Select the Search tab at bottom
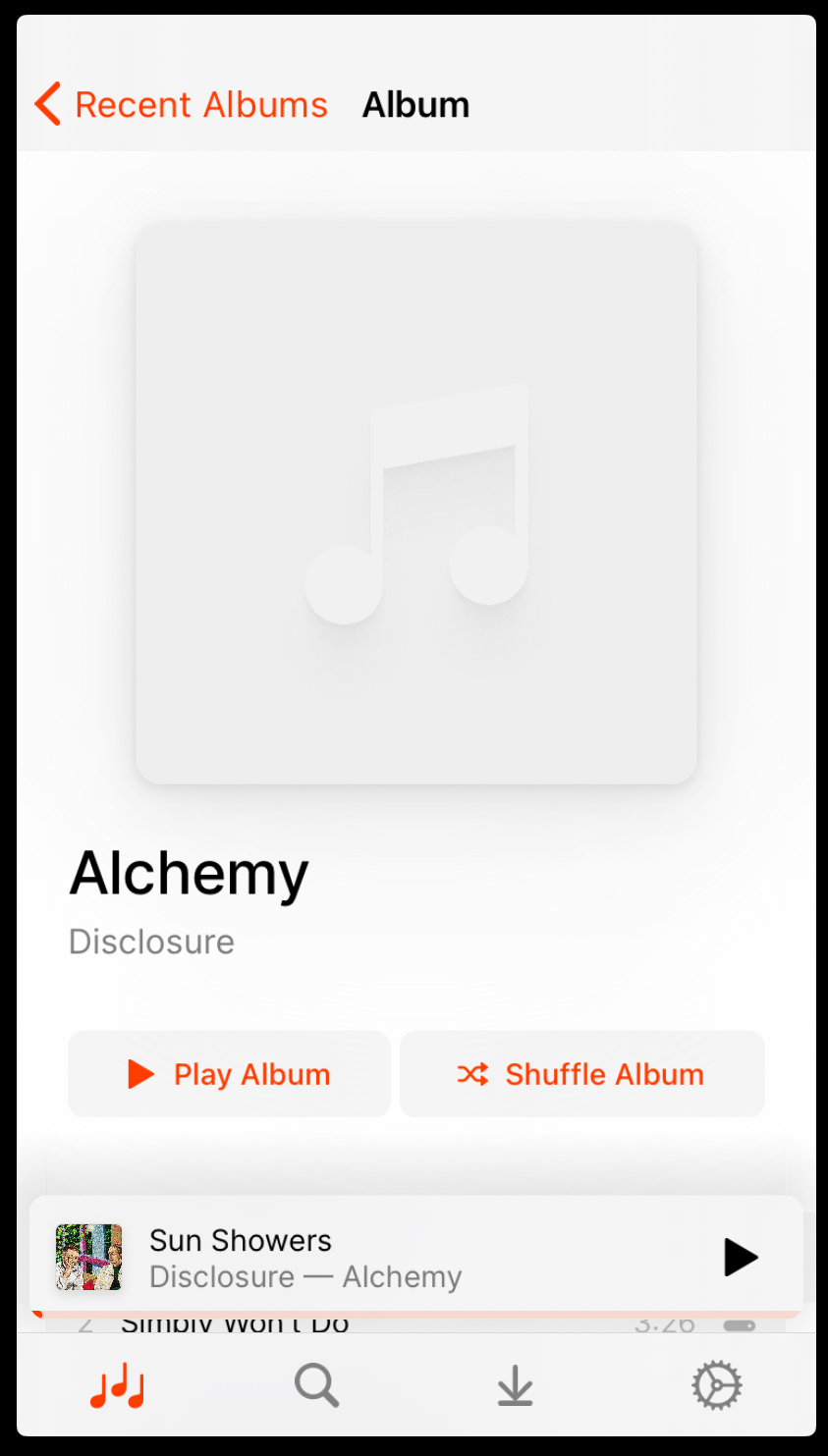 (x=316, y=1386)
